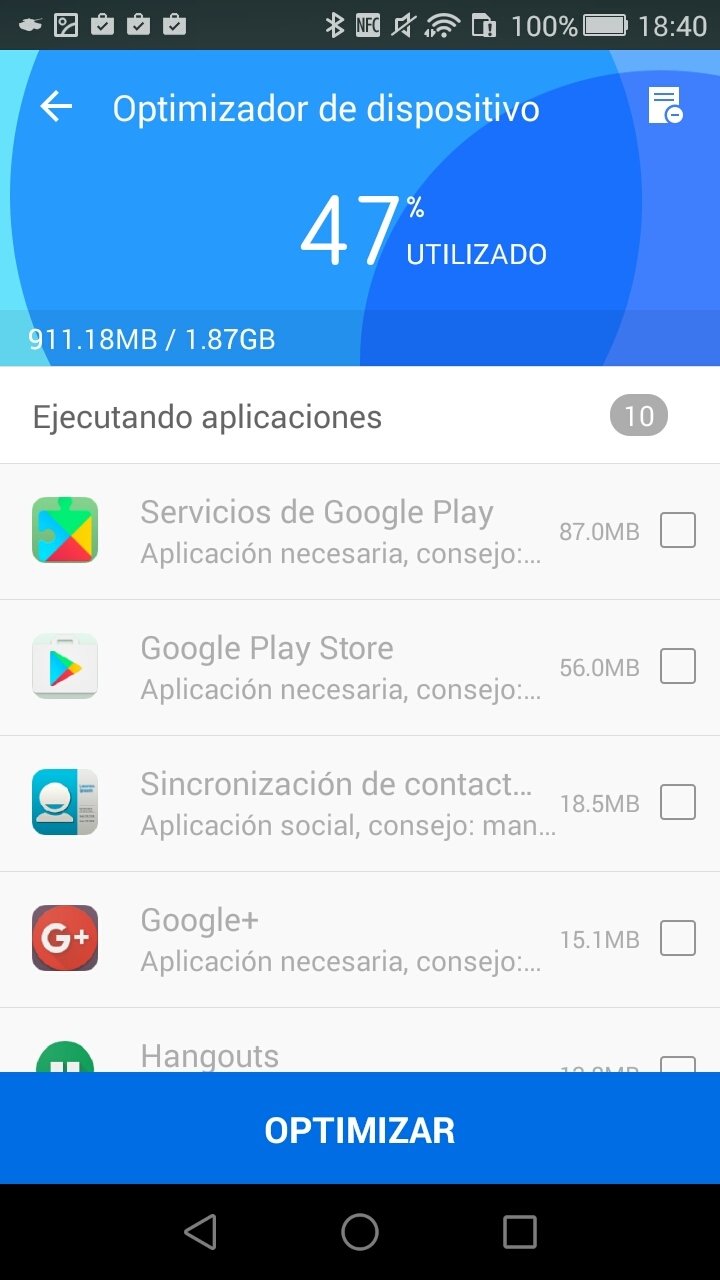
Task: Open the ignore list icon in header
Action: [x=665, y=106]
